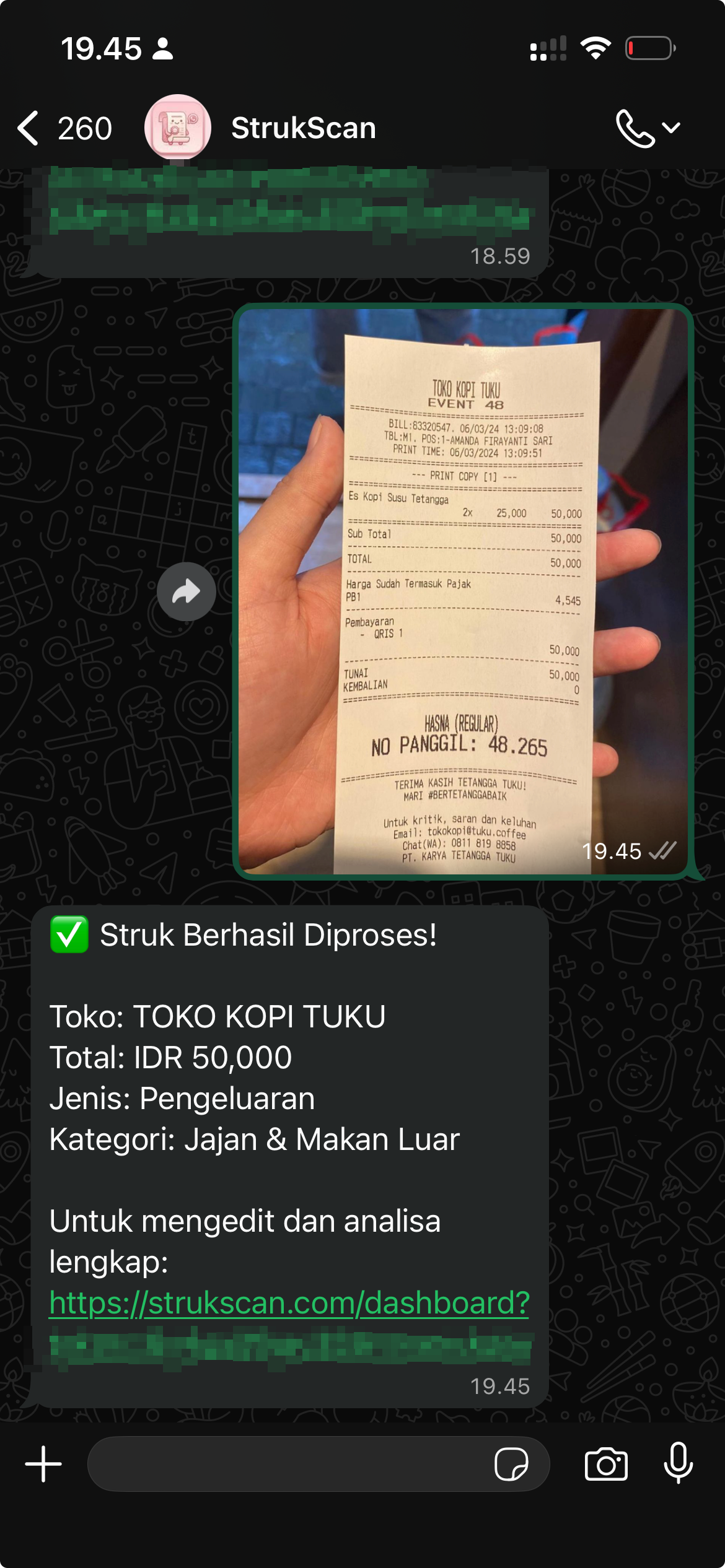Open the sticker picker
725x1568 pixels.
[511, 1464]
